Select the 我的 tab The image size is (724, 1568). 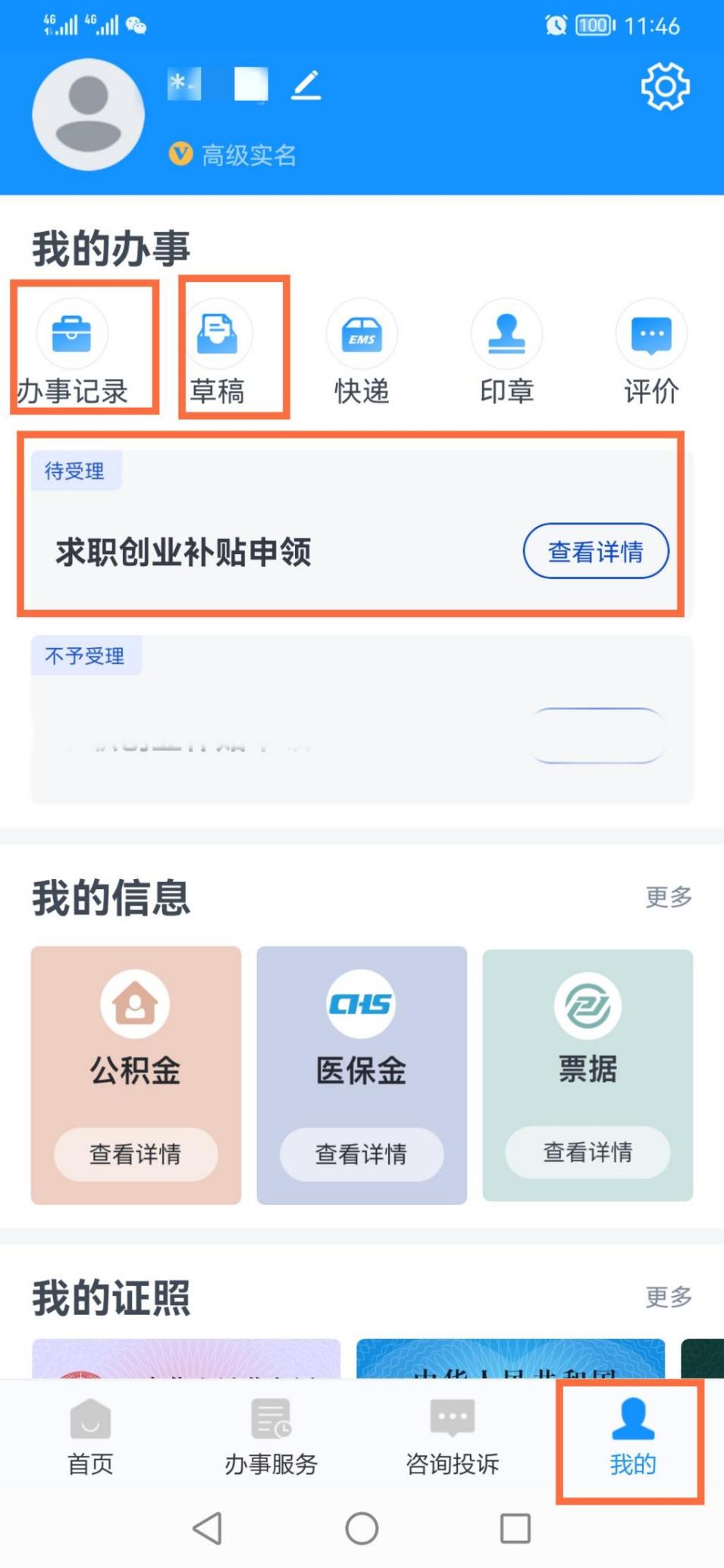click(632, 1437)
